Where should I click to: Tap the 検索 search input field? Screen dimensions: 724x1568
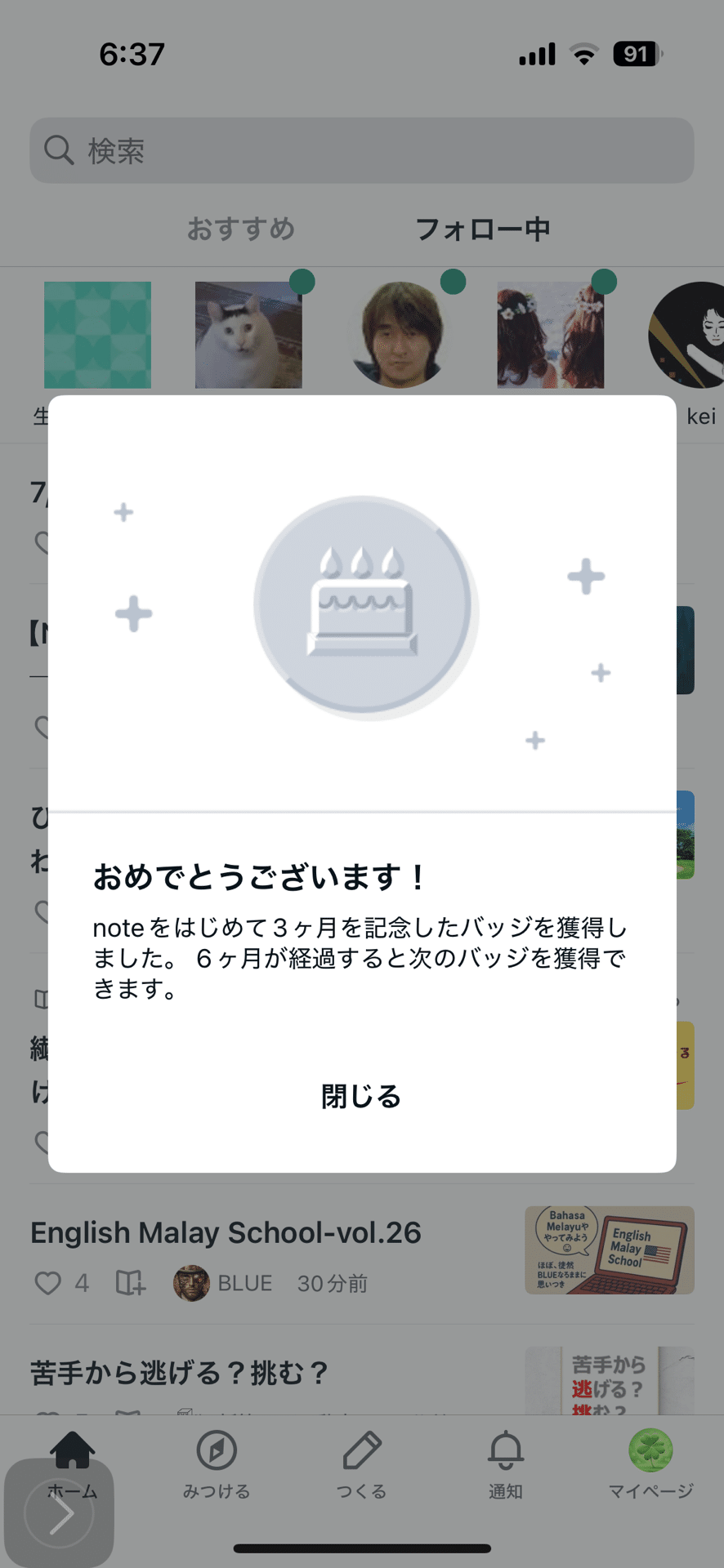(361, 149)
